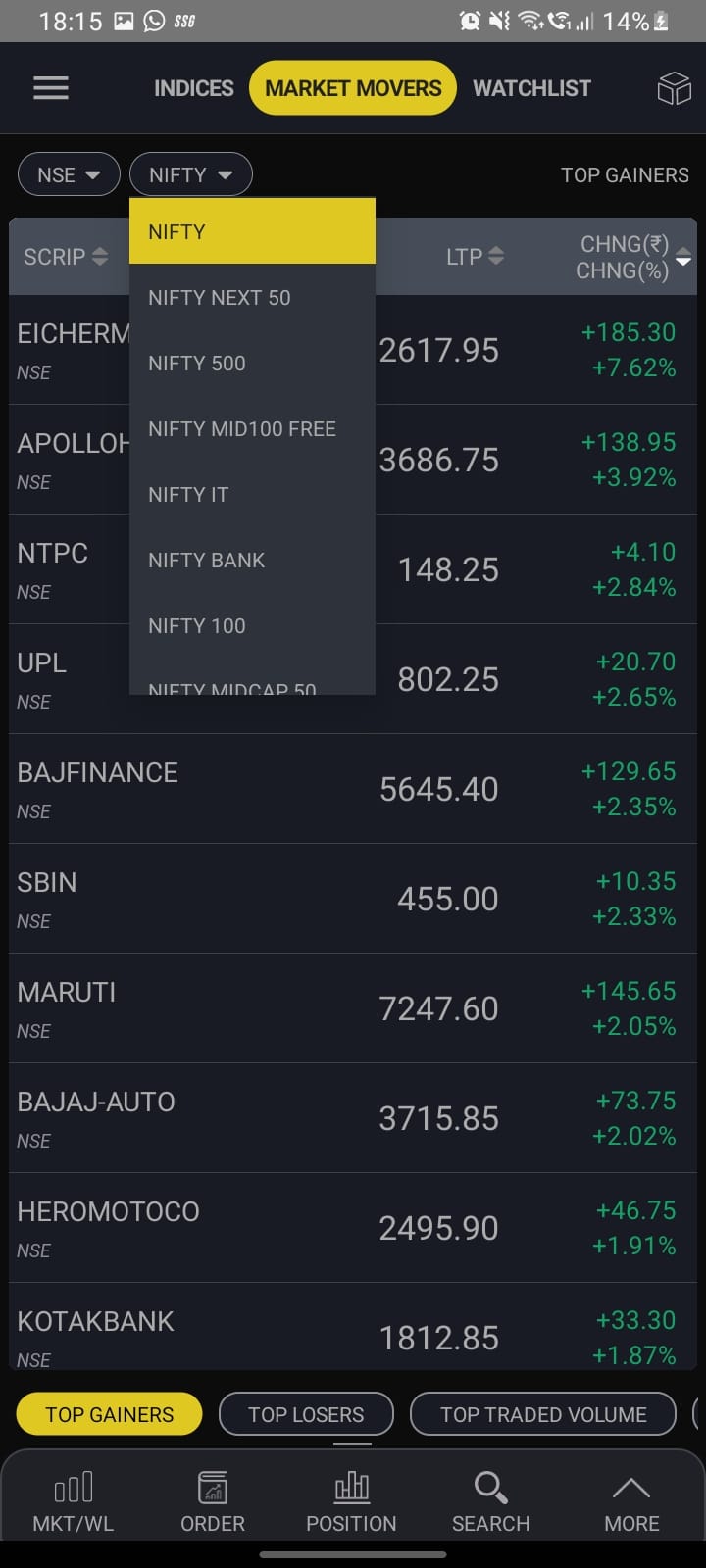
Task: Open the Position section
Action: tap(351, 1501)
